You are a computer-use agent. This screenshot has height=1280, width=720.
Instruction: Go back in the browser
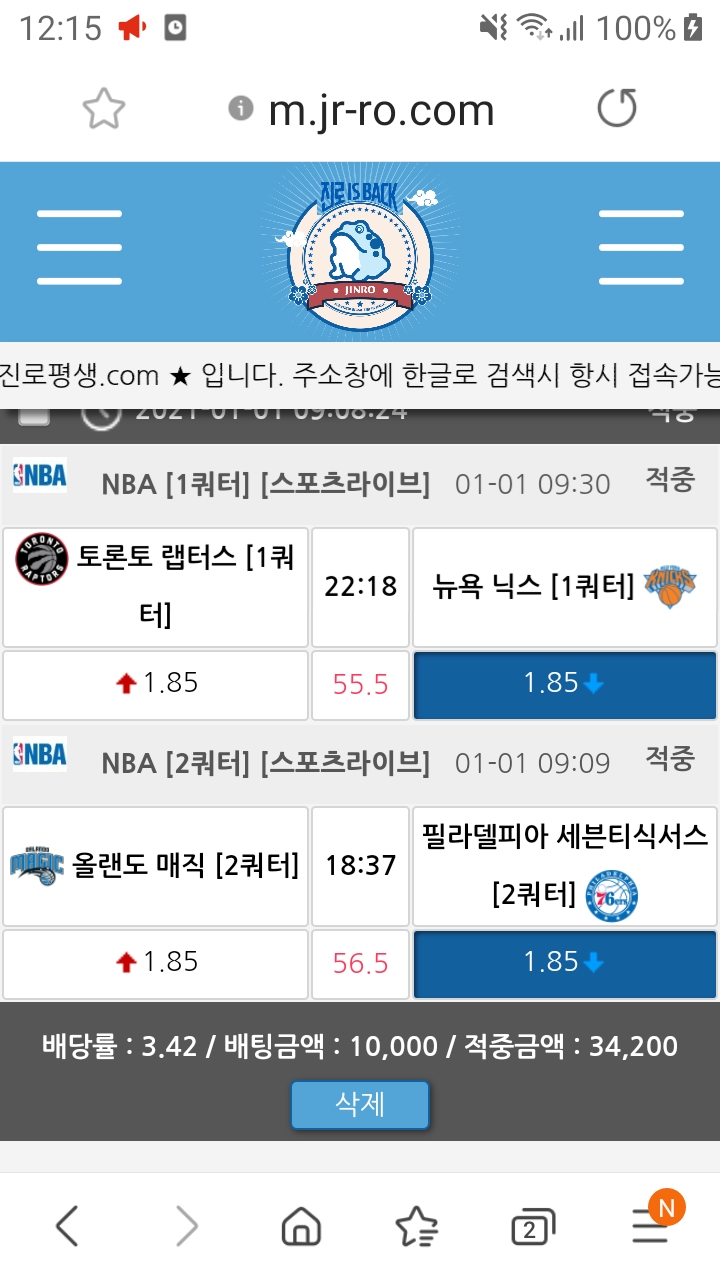click(67, 1225)
